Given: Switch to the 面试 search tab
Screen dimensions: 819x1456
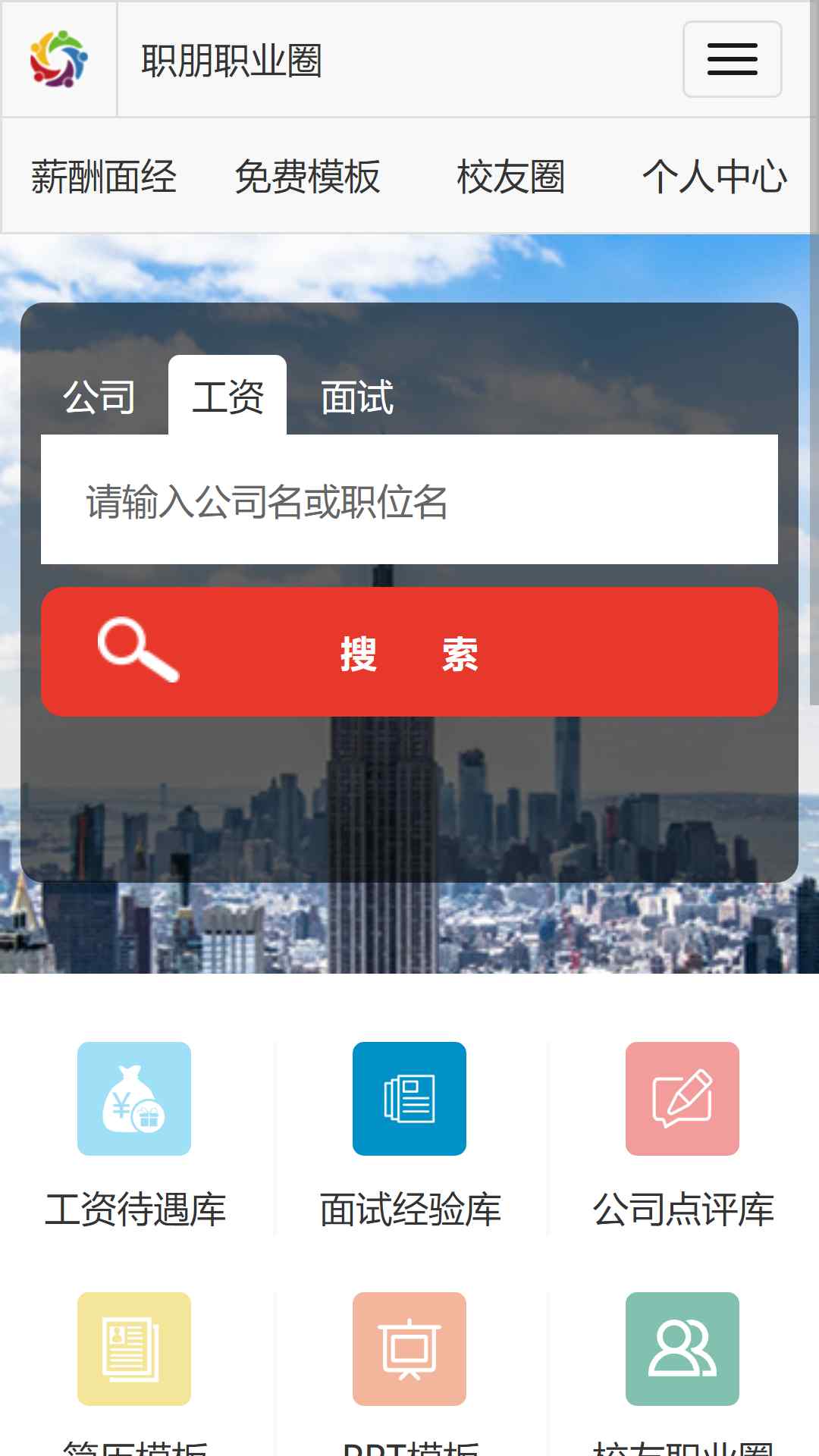Looking at the screenshot, I should point(357,396).
